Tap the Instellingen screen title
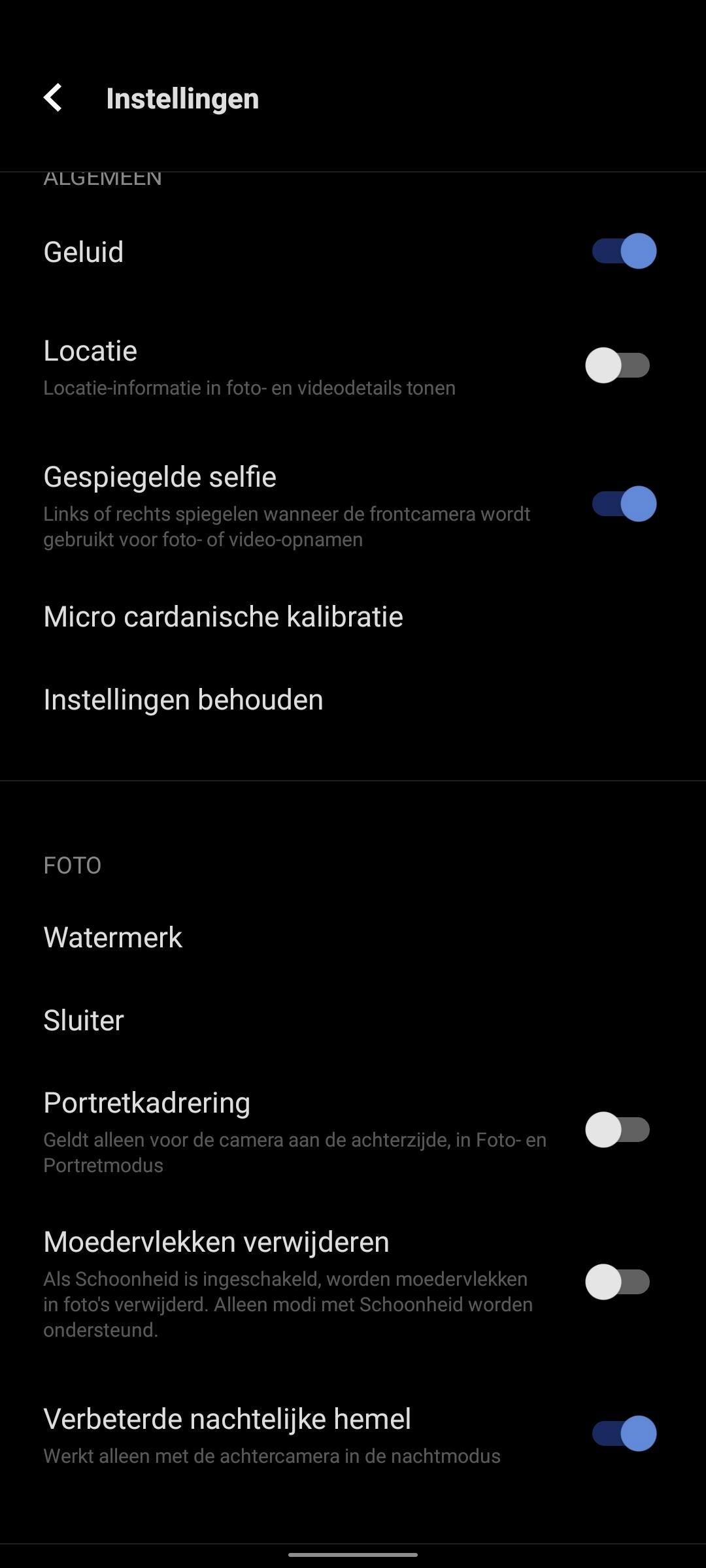This screenshot has height=1568, width=706. [183, 98]
